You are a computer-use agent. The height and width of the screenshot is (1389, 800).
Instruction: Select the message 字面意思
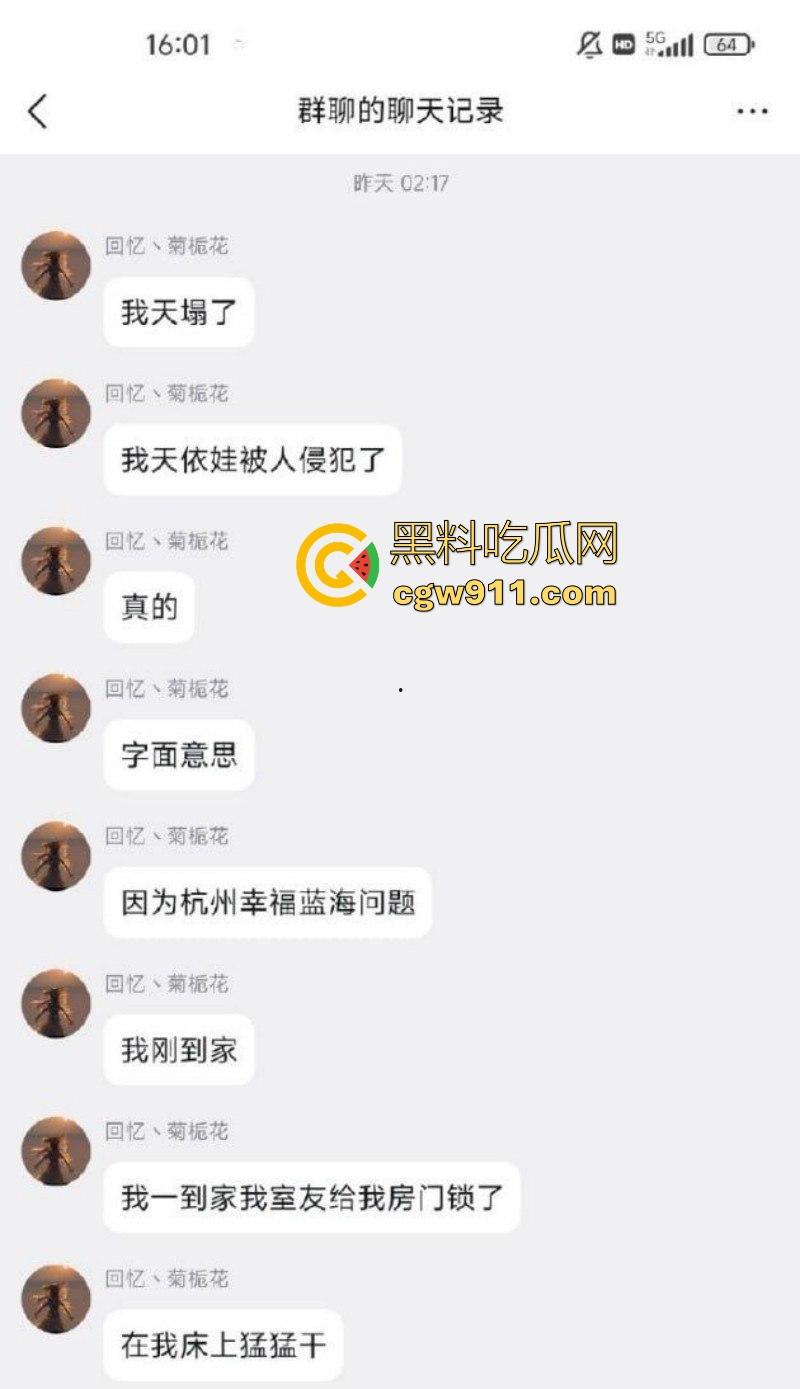coord(178,755)
